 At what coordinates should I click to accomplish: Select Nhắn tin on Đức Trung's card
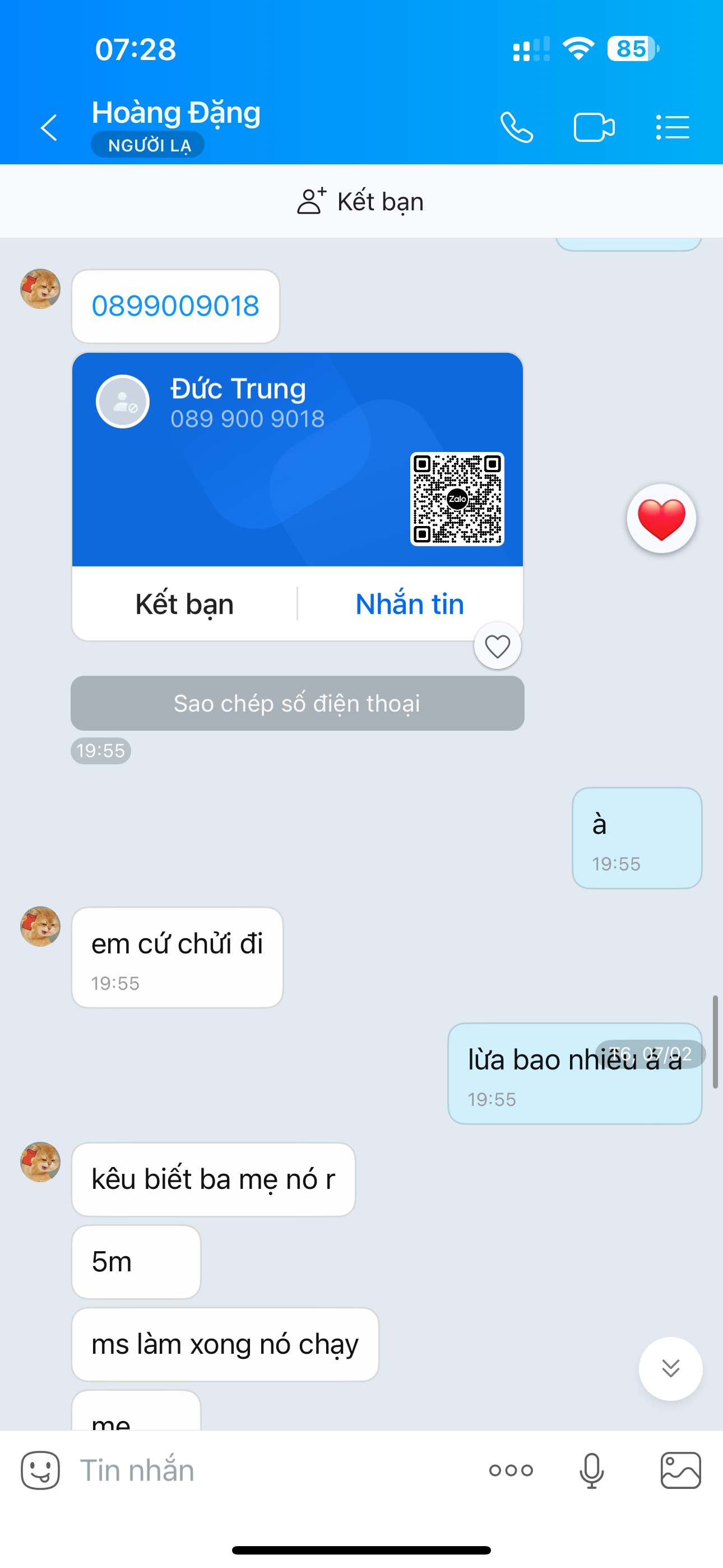(x=410, y=605)
